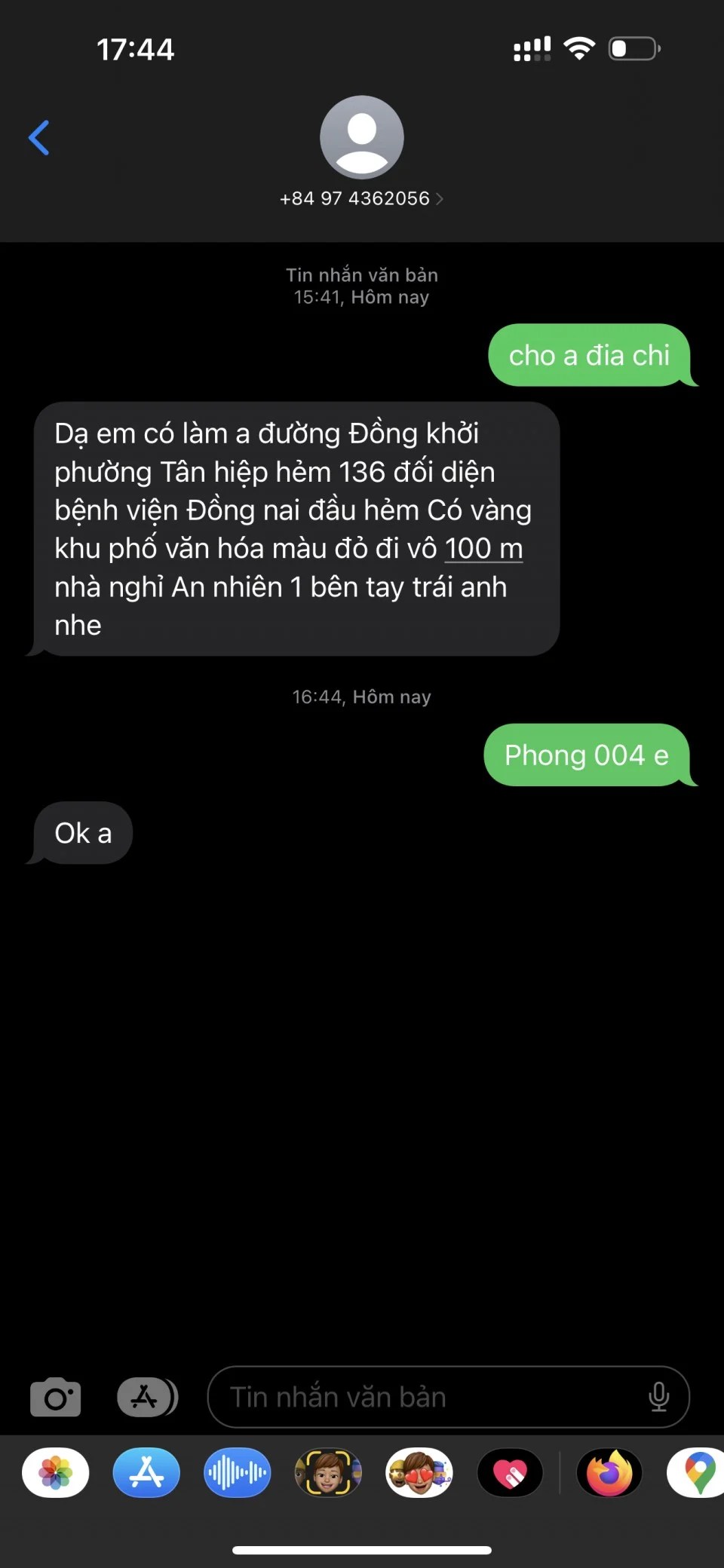This screenshot has height=1568, width=724.
Task: Open the Digital Touch heart app
Action: click(511, 1472)
